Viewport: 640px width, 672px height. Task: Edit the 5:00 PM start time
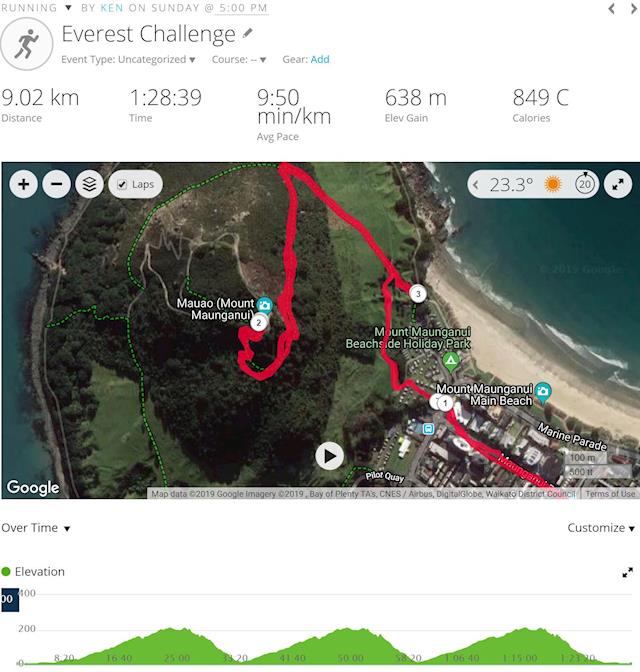[x=243, y=8]
